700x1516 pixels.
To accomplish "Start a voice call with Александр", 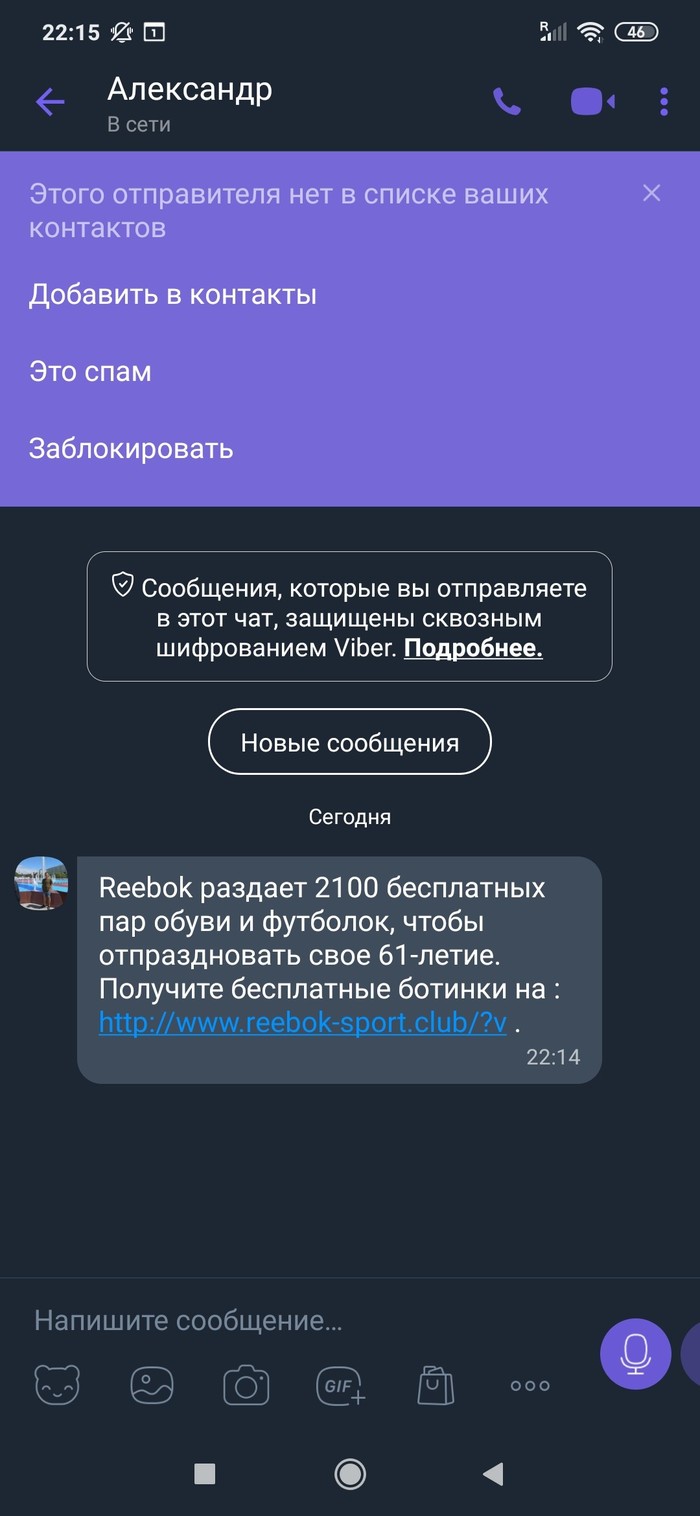I will pyautogui.click(x=507, y=102).
